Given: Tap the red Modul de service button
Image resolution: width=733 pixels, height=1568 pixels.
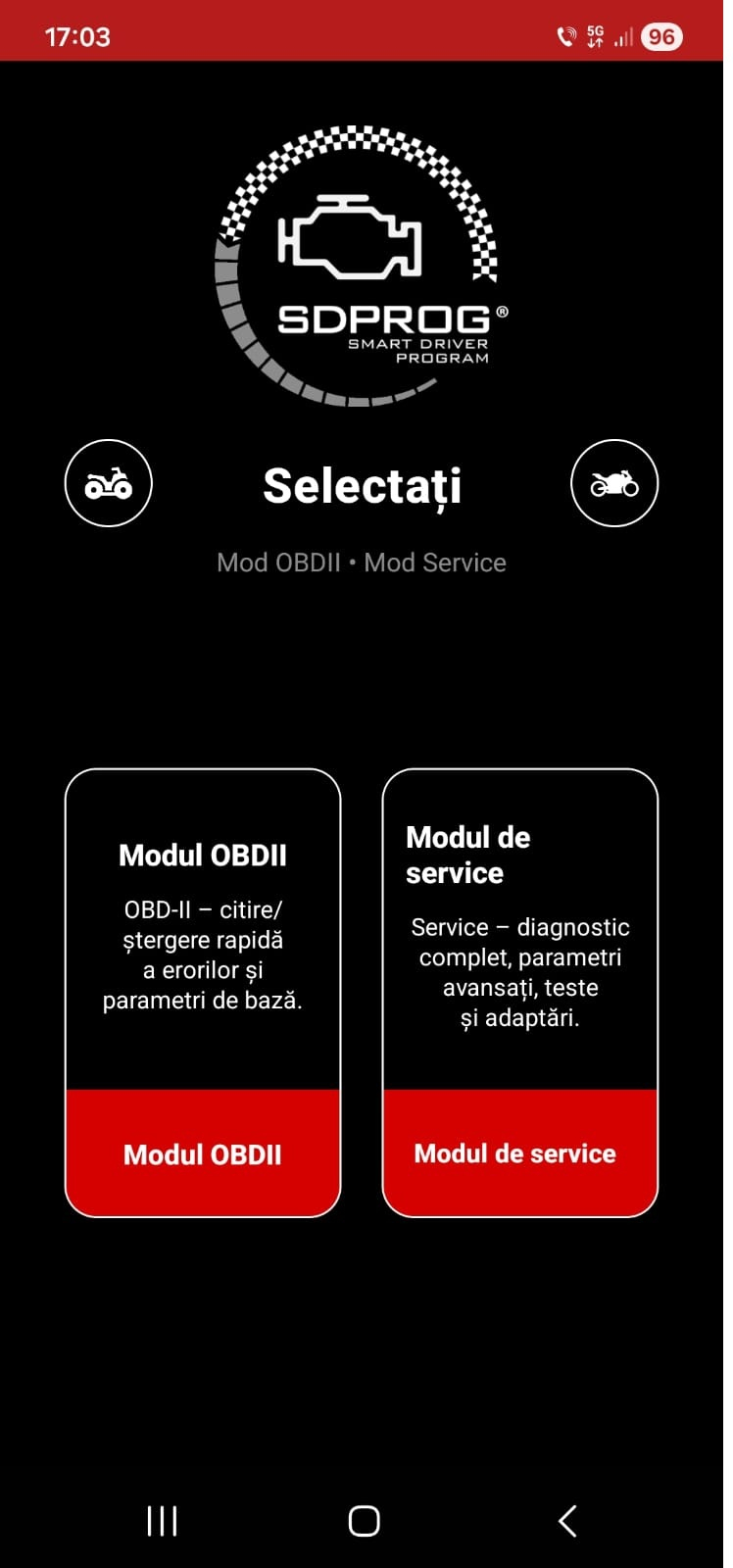Looking at the screenshot, I should tap(519, 1153).
